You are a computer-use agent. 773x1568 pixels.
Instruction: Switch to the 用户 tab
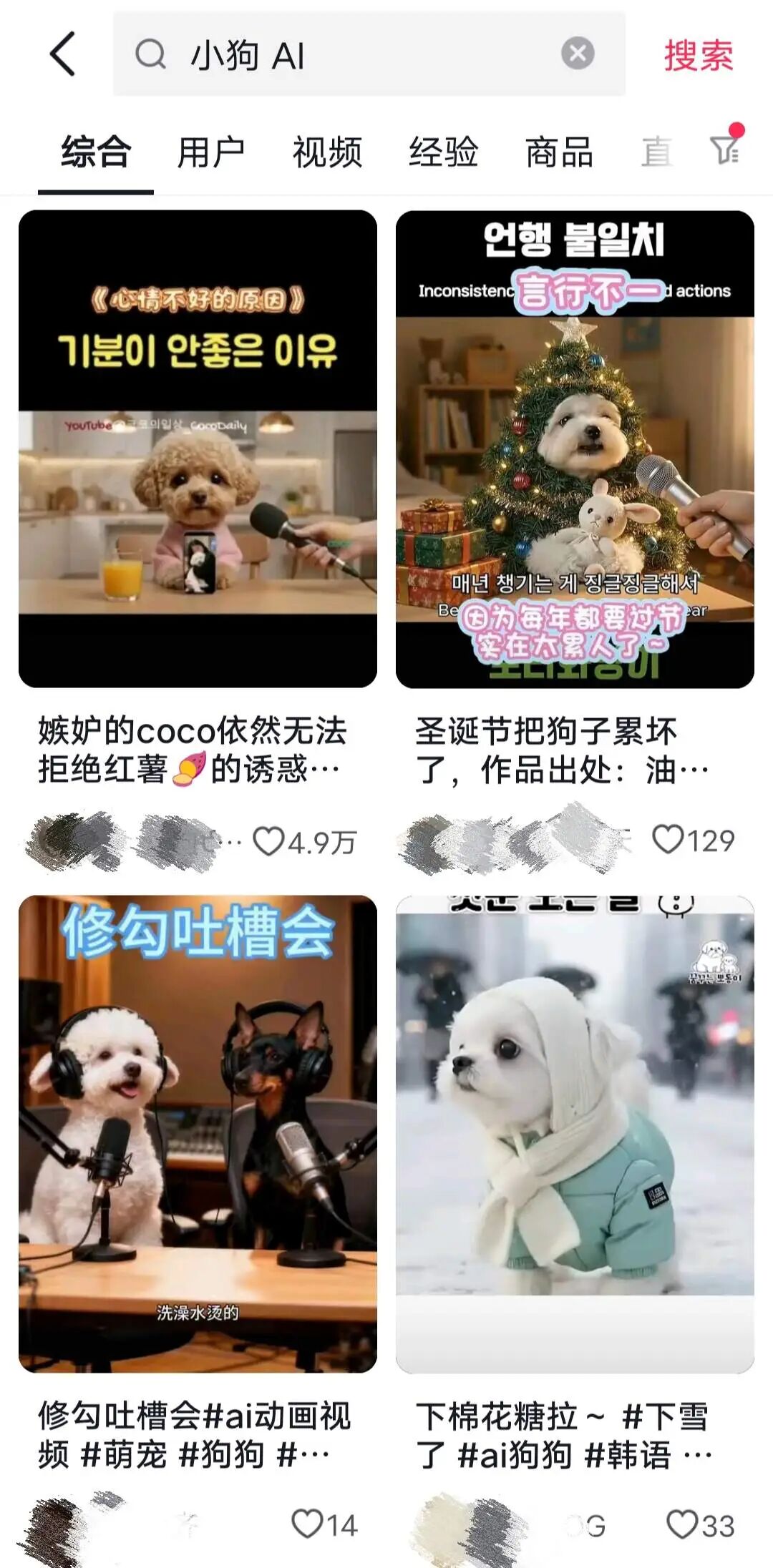(211, 152)
